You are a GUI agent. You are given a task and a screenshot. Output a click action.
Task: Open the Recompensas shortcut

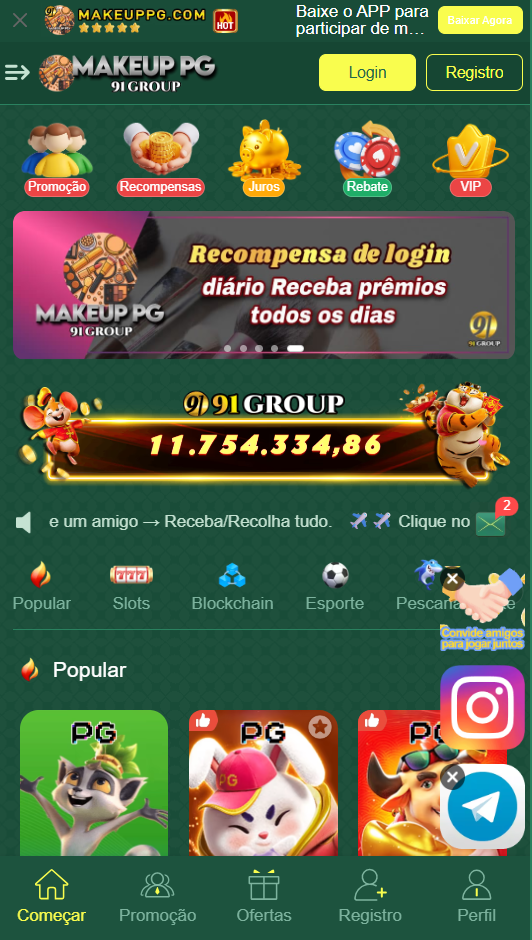pyautogui.click(x=161, y=159)
